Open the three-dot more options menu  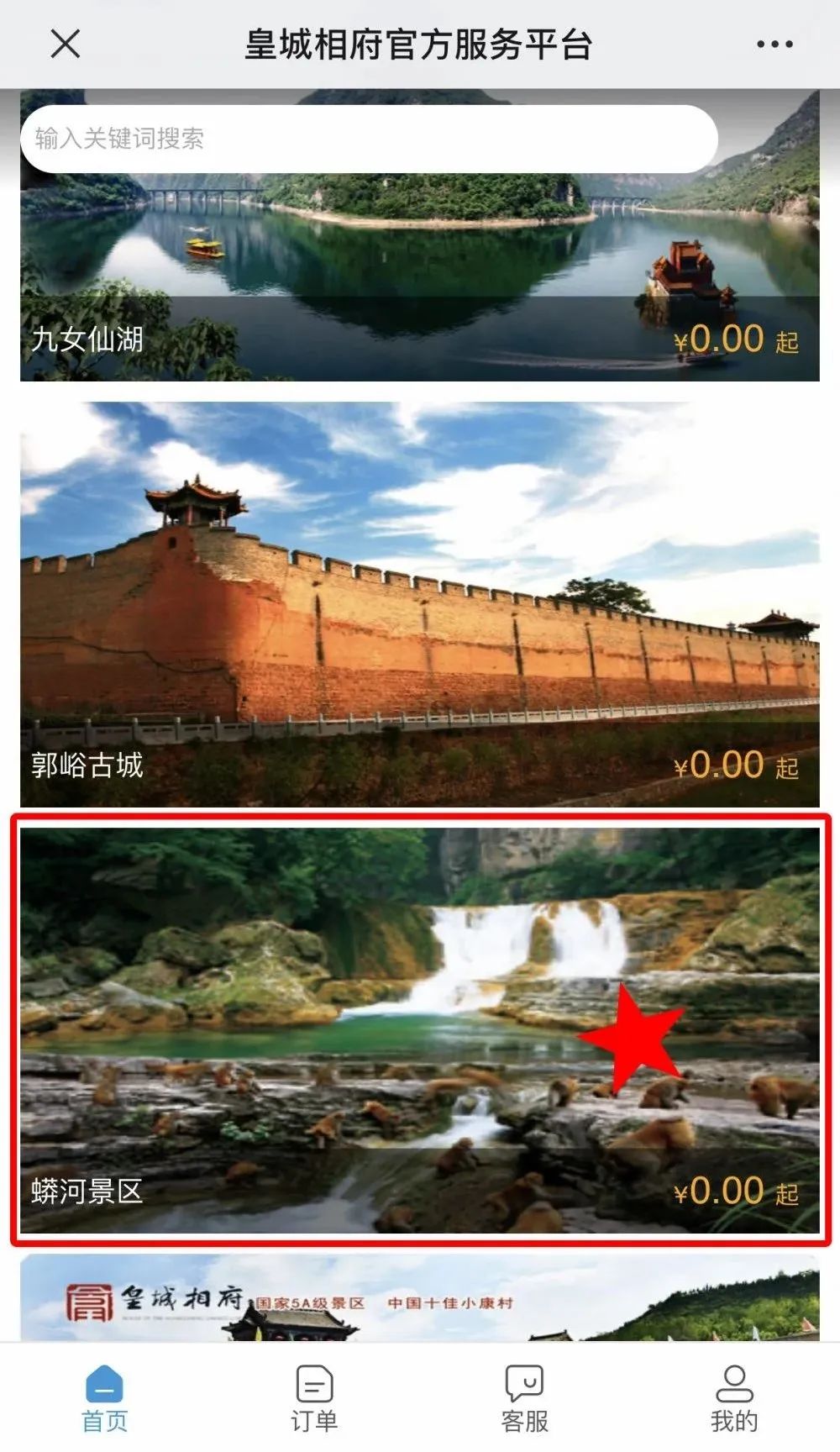click(774, 45)
